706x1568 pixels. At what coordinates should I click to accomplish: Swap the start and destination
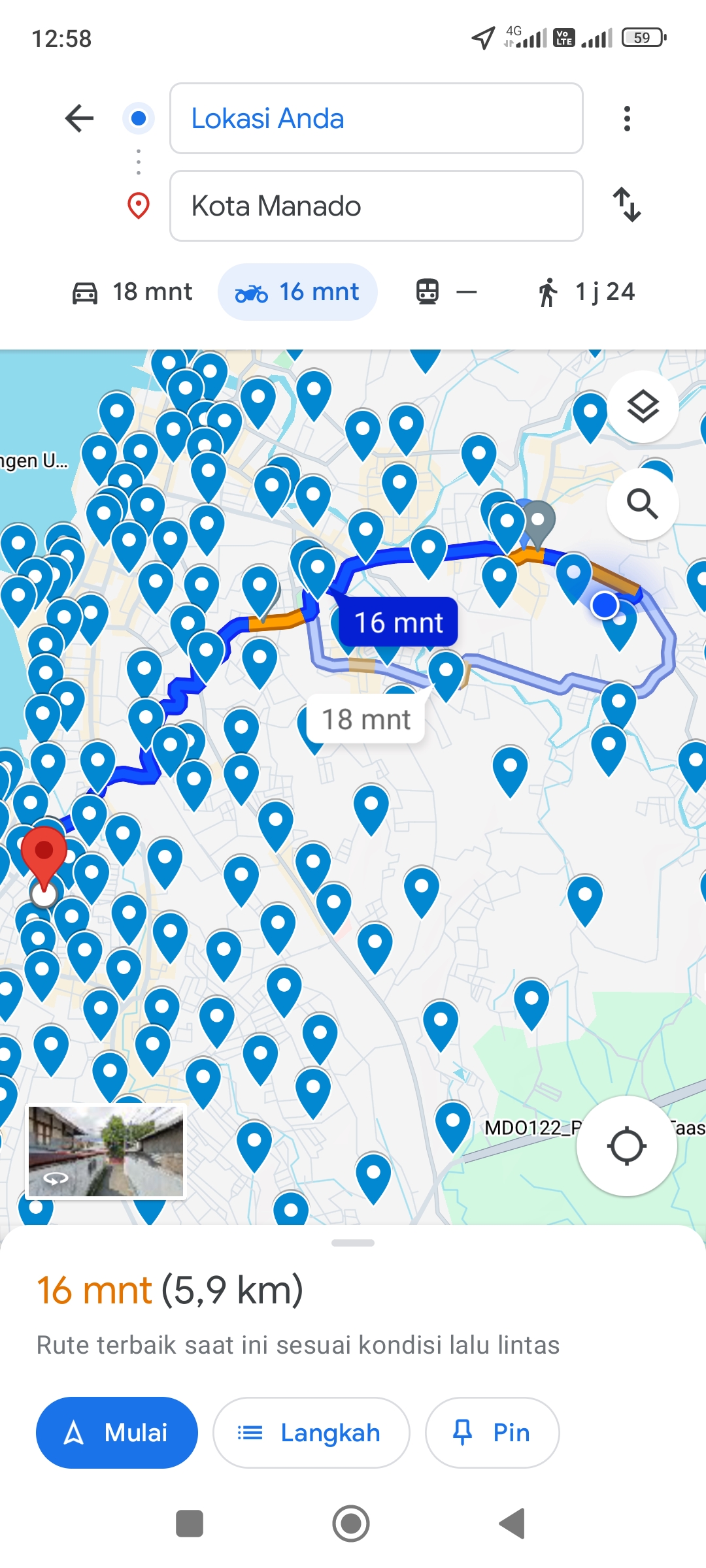[x=627, y=204]
